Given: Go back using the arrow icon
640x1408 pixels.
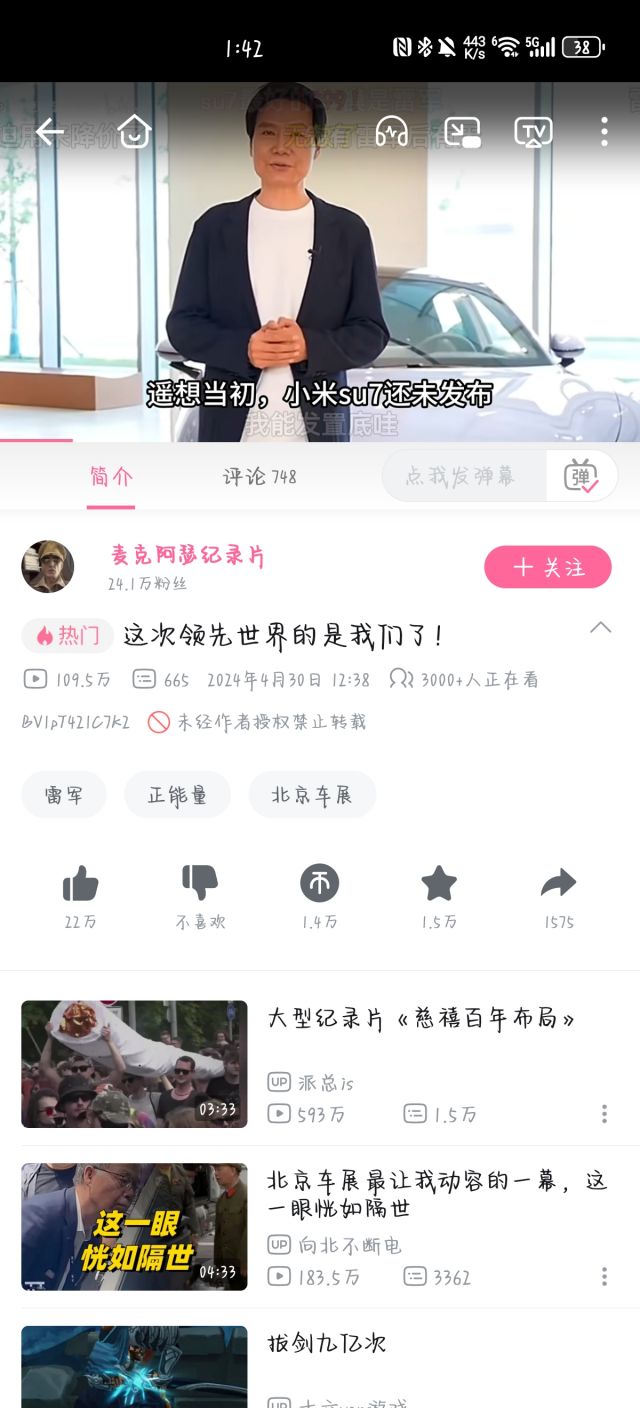Looking at the screenshot, I should coord(49,131).
